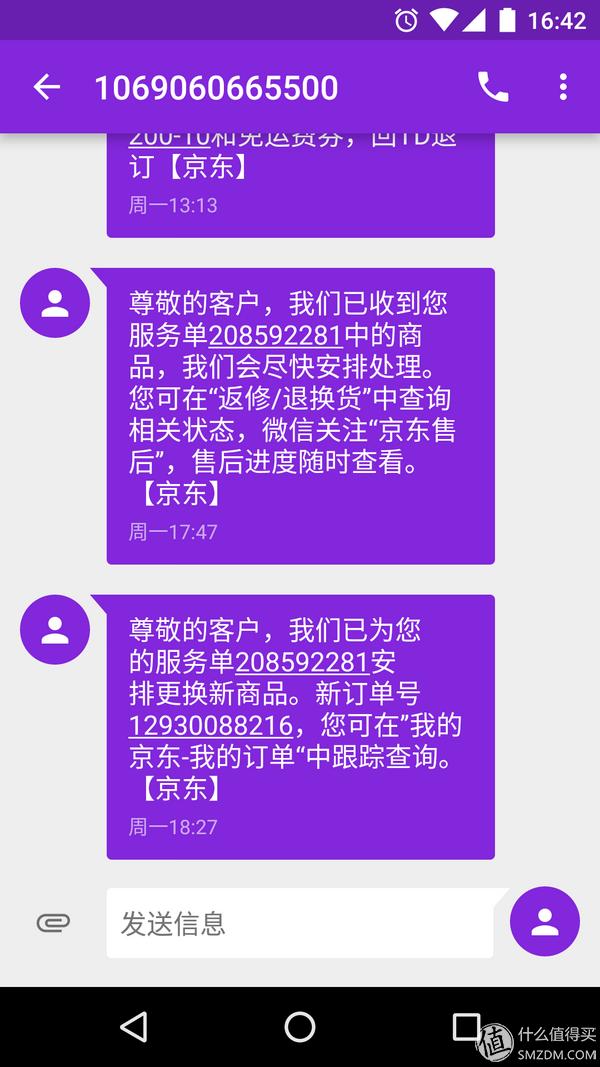Go back to the conversation list

coord(47,88)
